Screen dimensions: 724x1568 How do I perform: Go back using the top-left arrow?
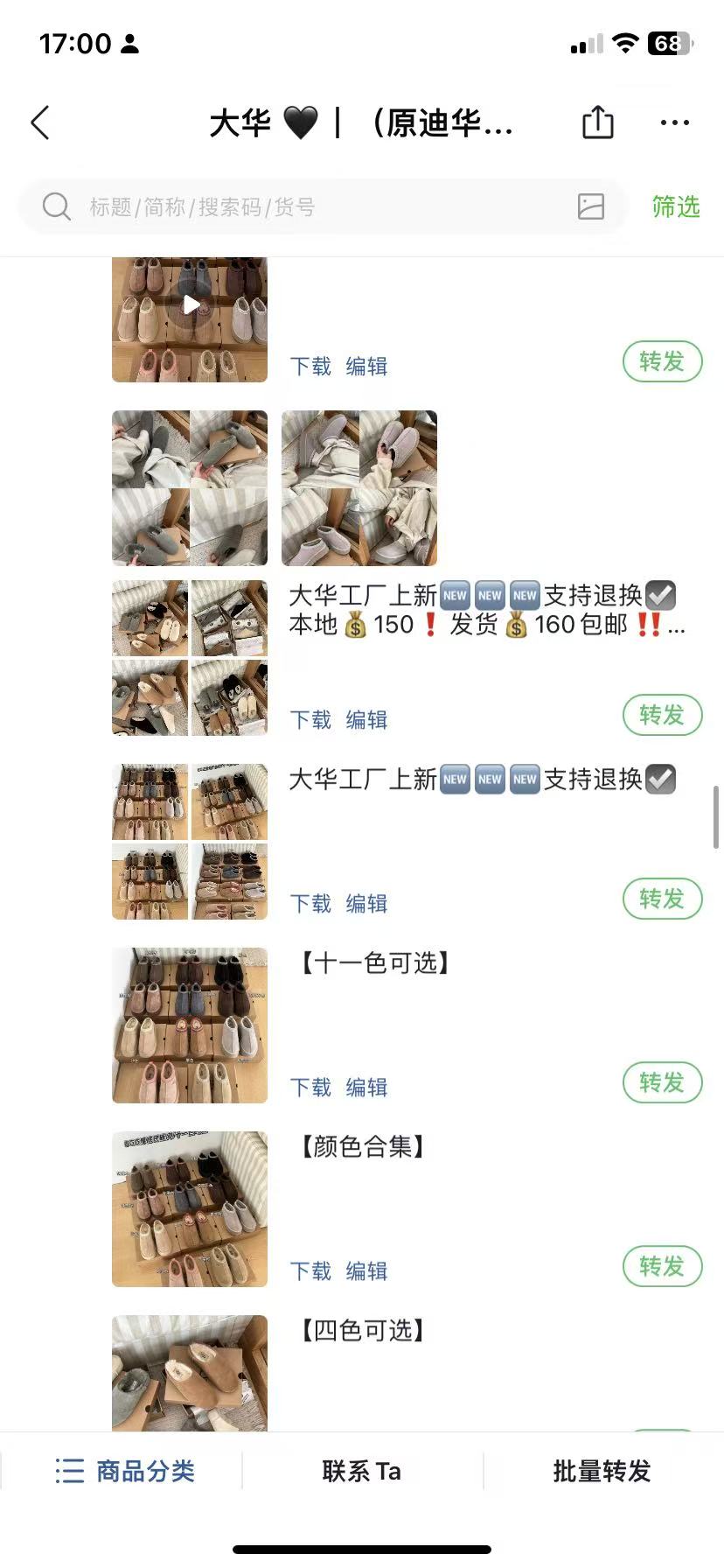[x=40, y=123]
